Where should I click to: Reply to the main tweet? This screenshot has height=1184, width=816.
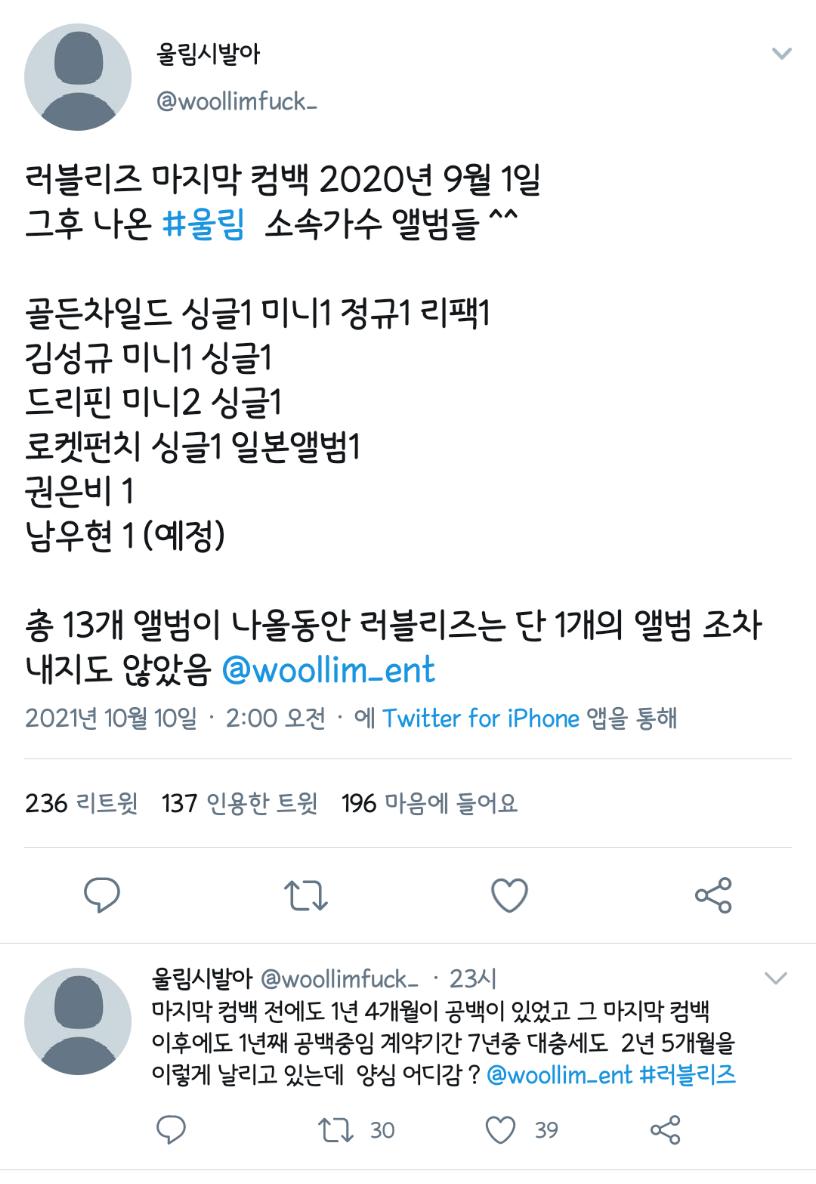click(102, 894)
